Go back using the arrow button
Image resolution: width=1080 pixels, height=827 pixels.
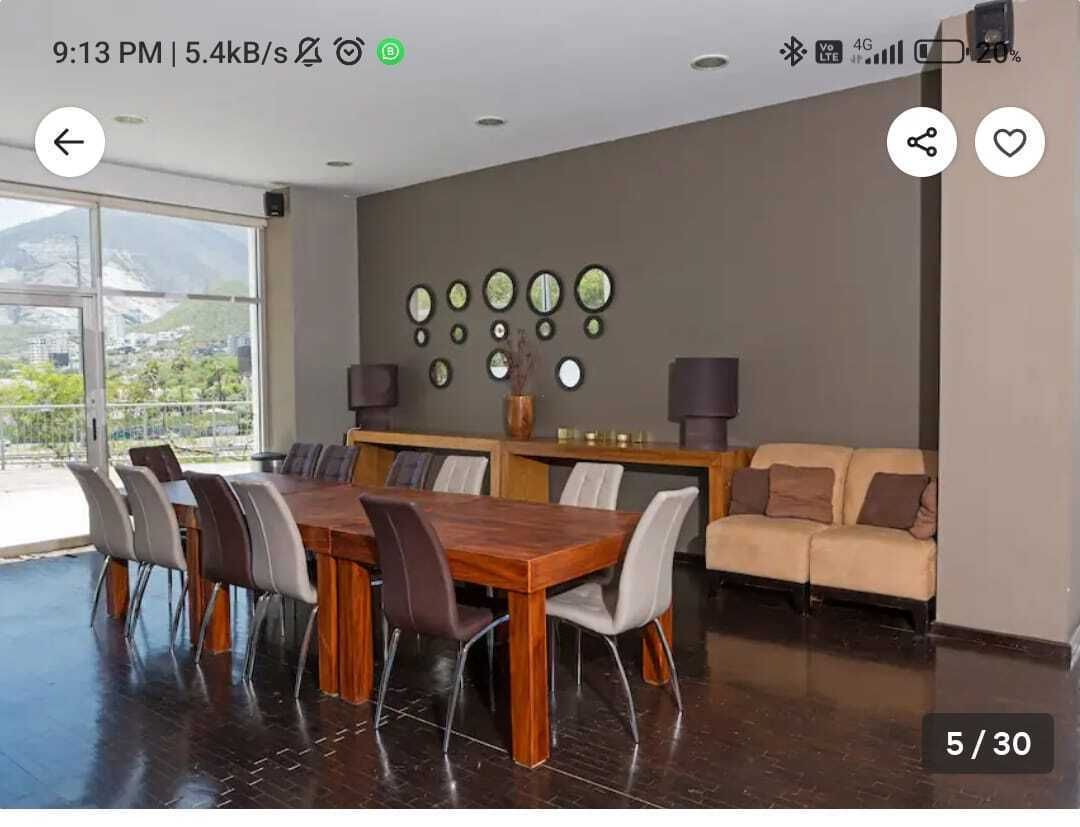[x=69, y=142]
